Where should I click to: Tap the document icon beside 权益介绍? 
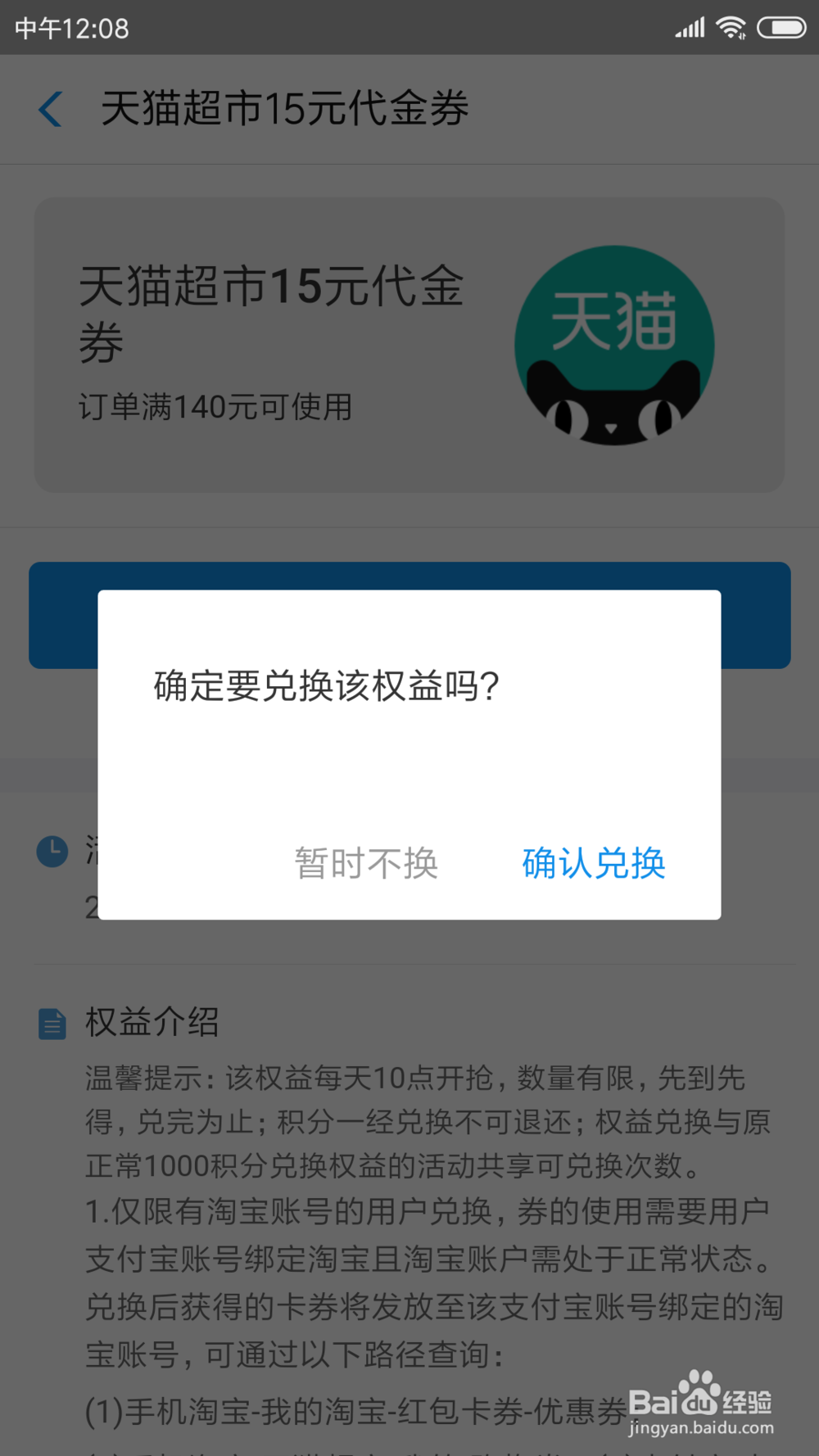point(52,1023)
